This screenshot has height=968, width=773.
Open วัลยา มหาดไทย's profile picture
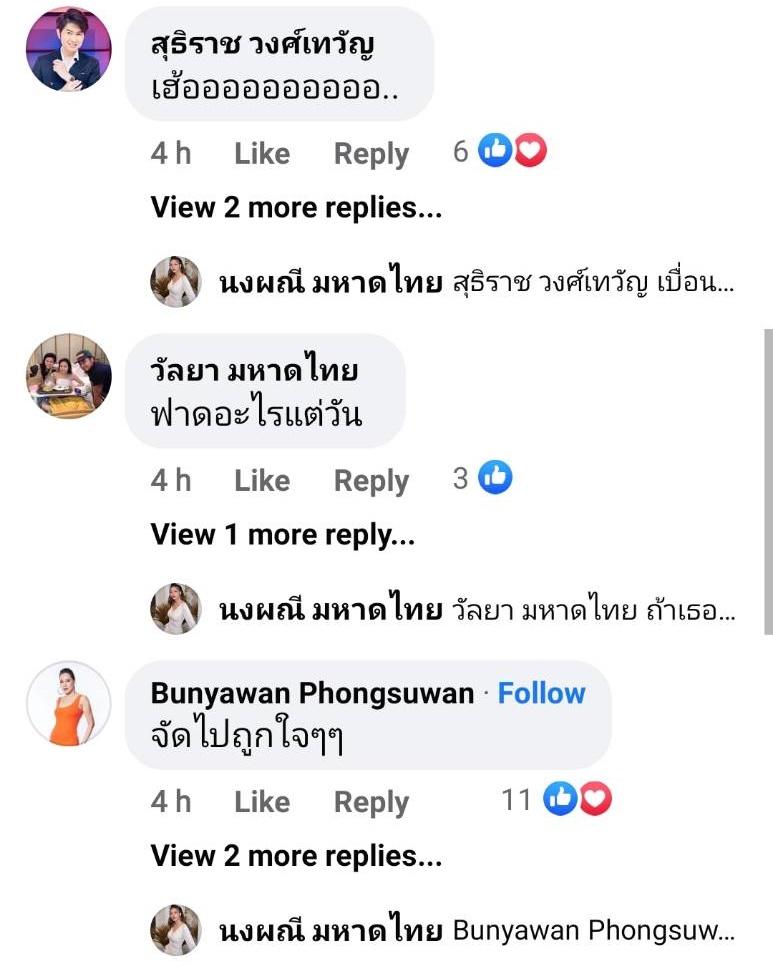pyautogui.click(x=69, y=376)
